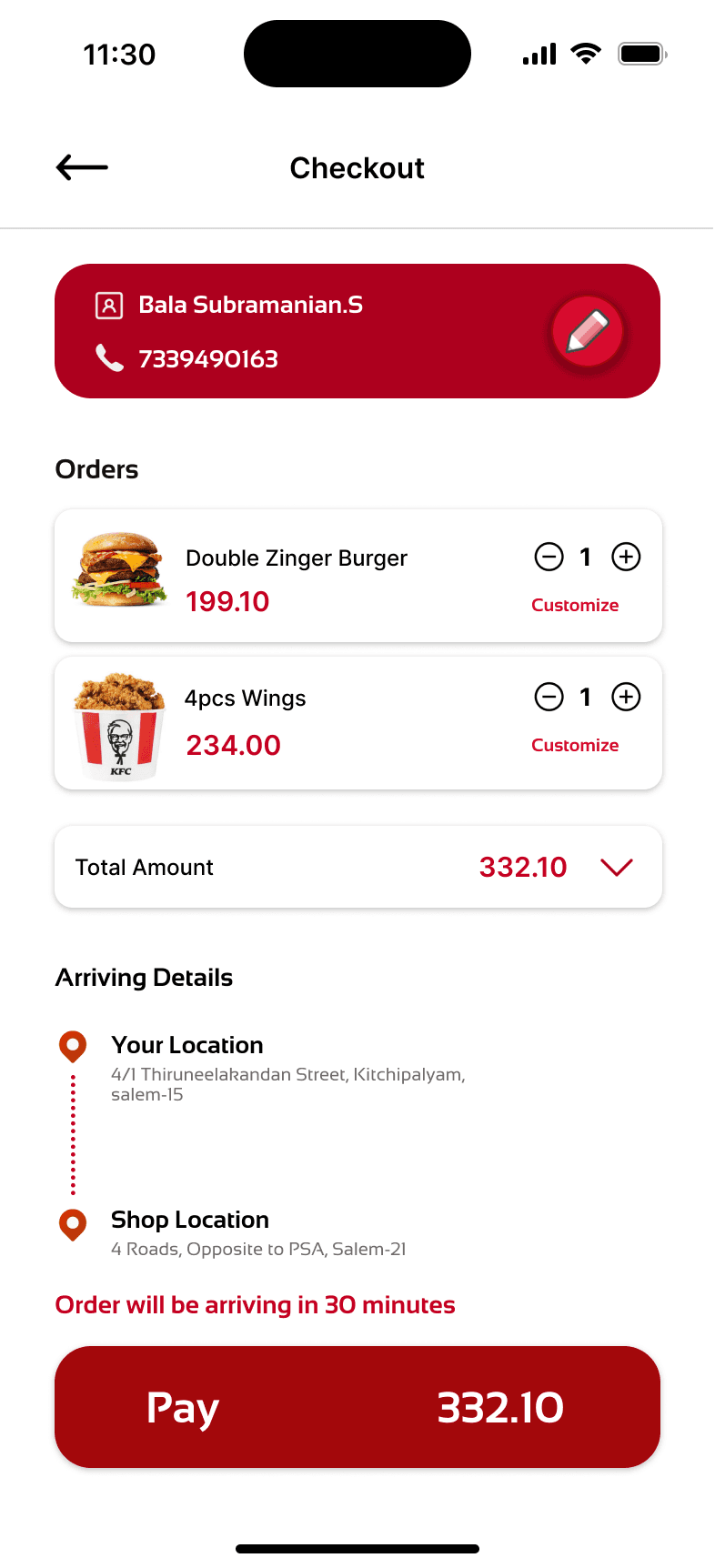Edit contact details with the pencil button

point(588,331)
